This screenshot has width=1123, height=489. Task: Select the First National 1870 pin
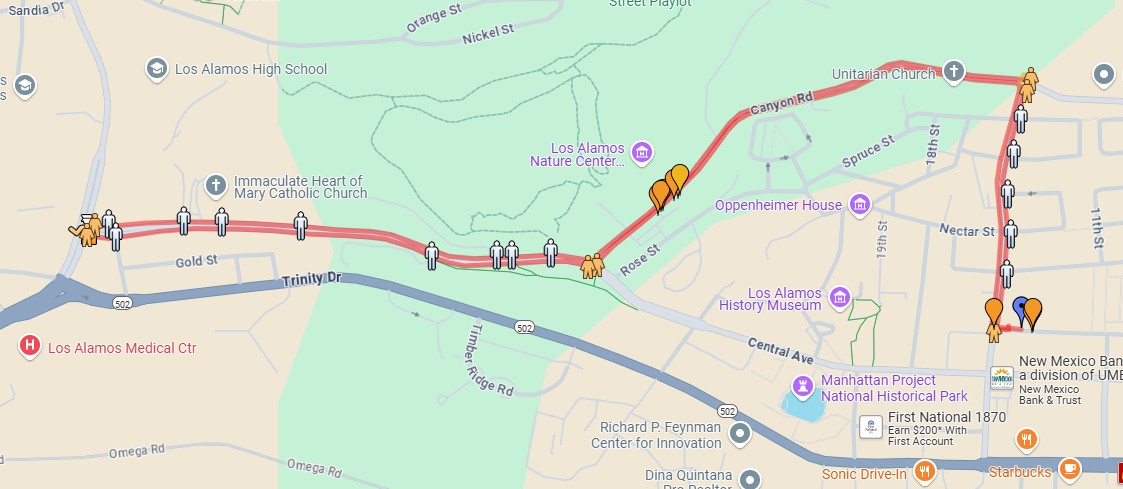click(x=870, y=426)
